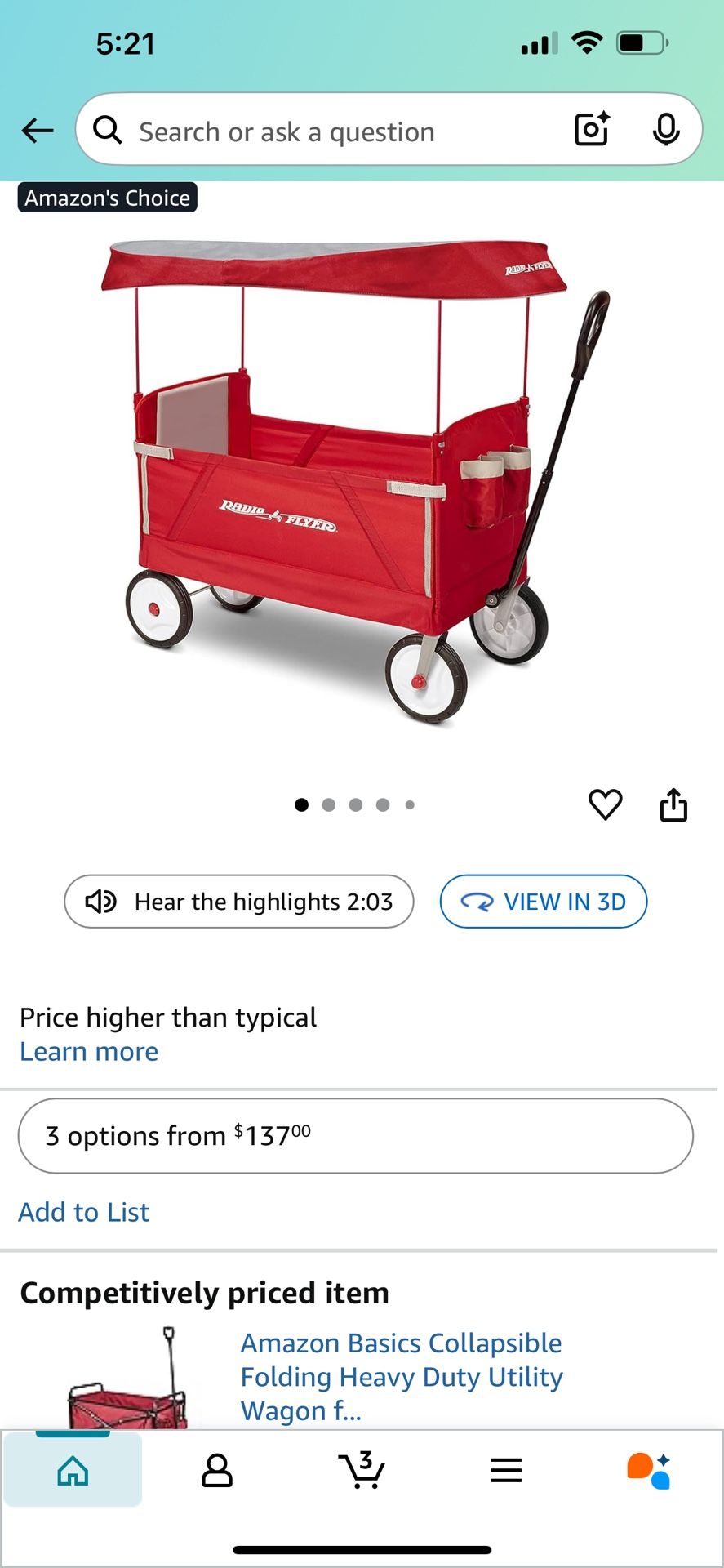Image resolution: width=724 pixels, height=1568 pixels.
Task: Open Learn more about the price
Action: click(x=89, y=1052)
